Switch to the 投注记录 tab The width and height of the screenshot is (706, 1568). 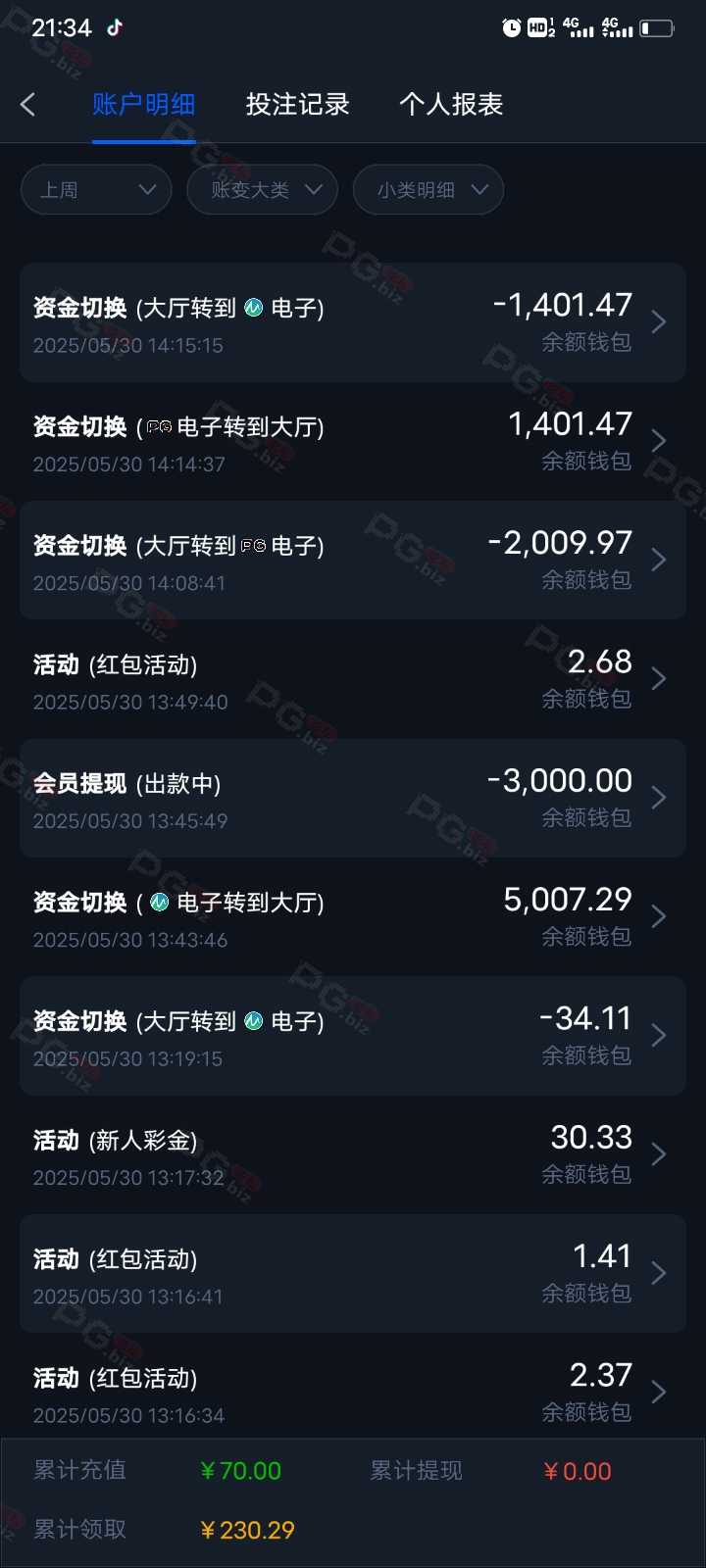pos(297,105)
